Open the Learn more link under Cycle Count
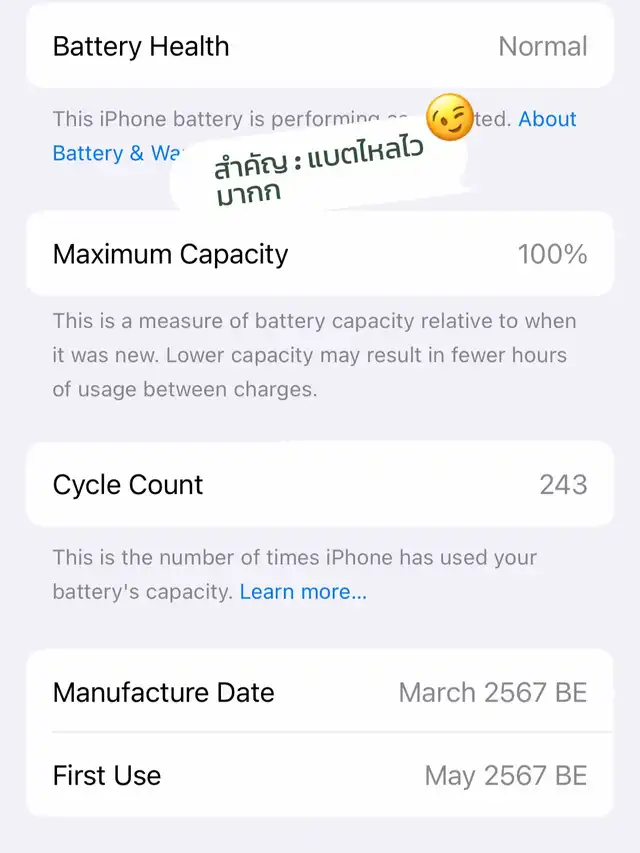Screen dimensions: 640x853 pyautogui.click(x=303, y=592)
